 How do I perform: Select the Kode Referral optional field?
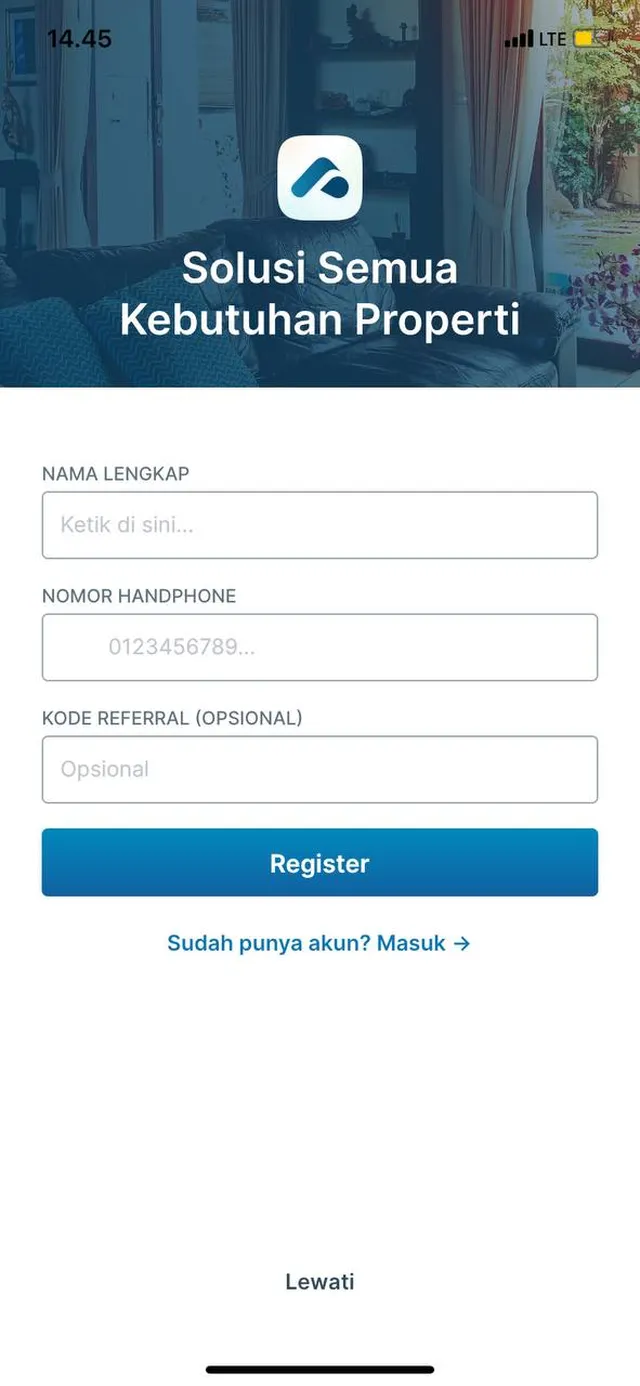pos(320,769)
